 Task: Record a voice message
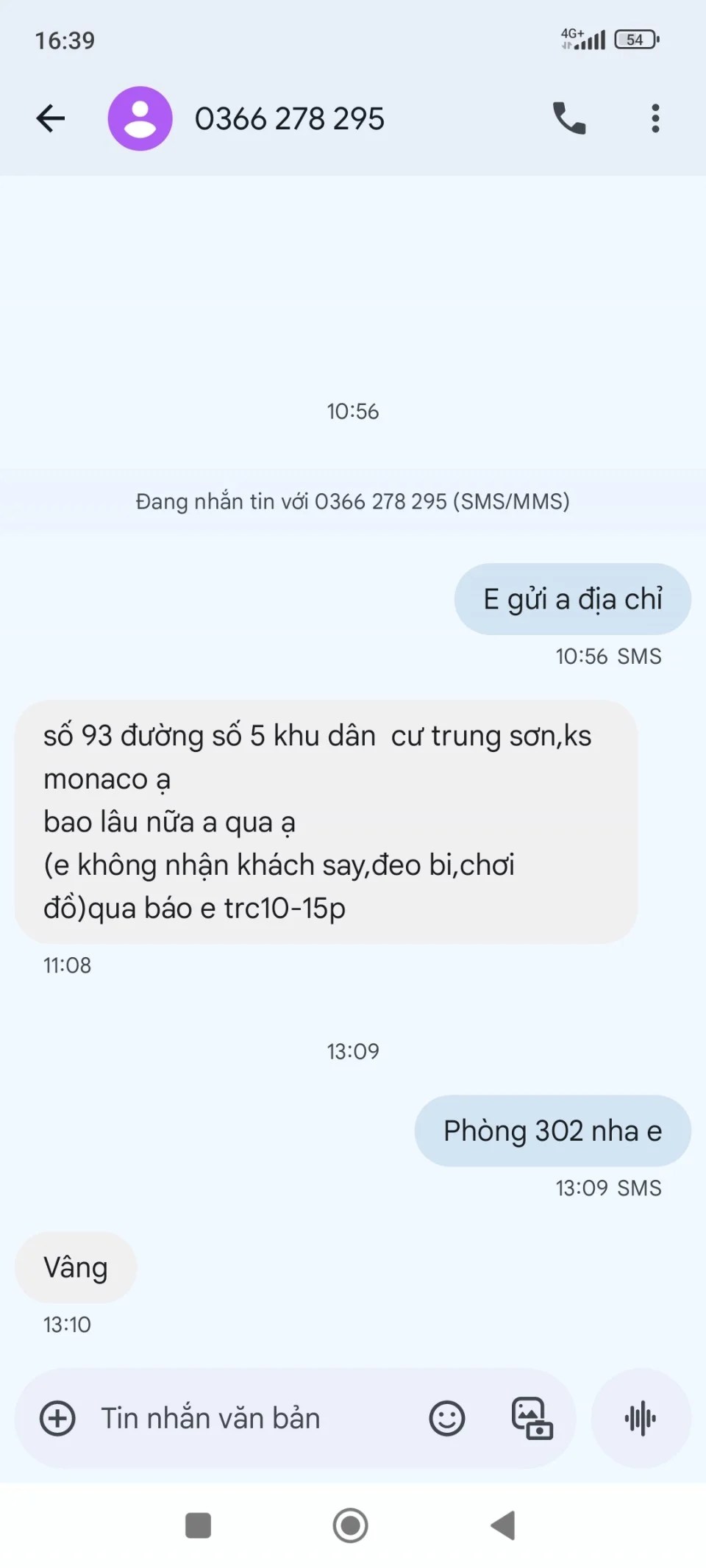641,1418
